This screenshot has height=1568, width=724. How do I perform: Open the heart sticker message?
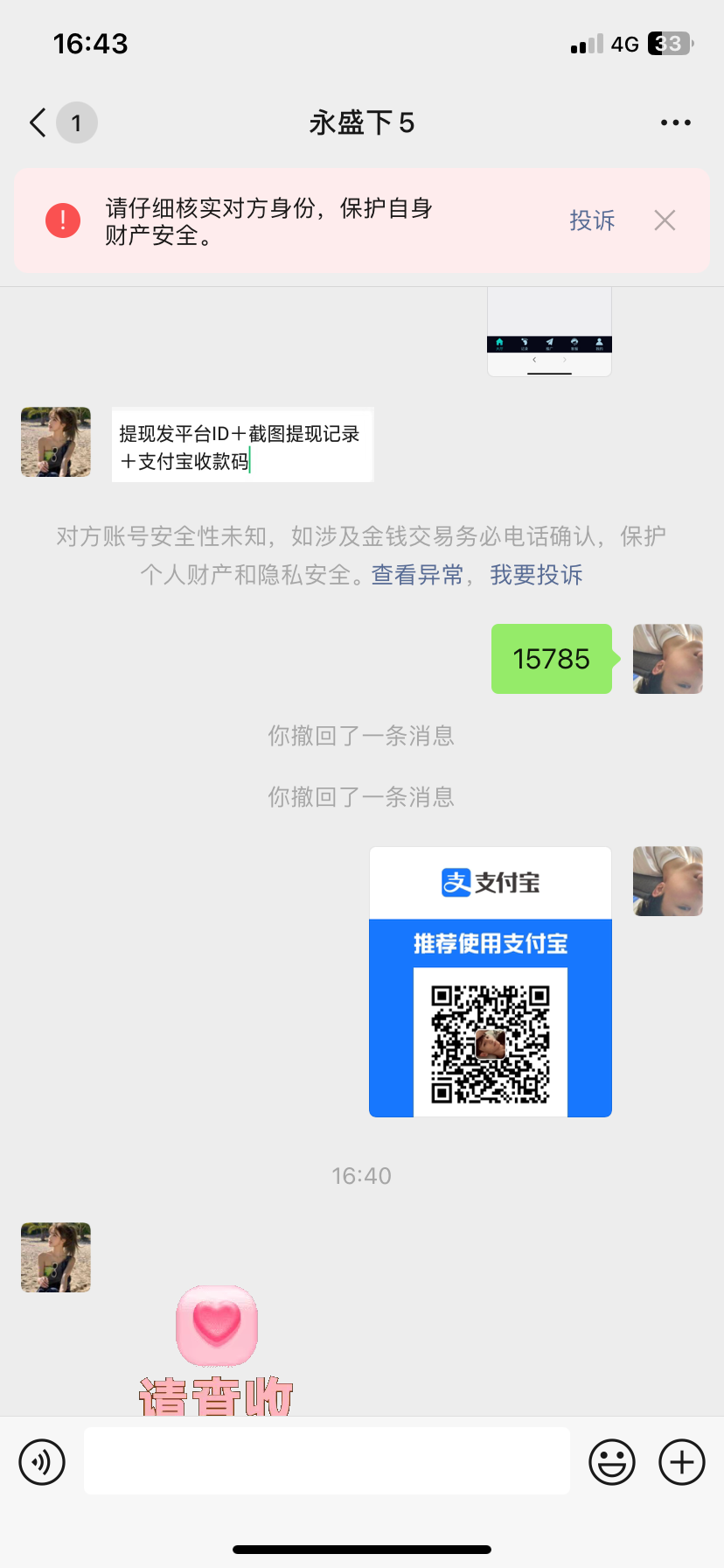217,1347
